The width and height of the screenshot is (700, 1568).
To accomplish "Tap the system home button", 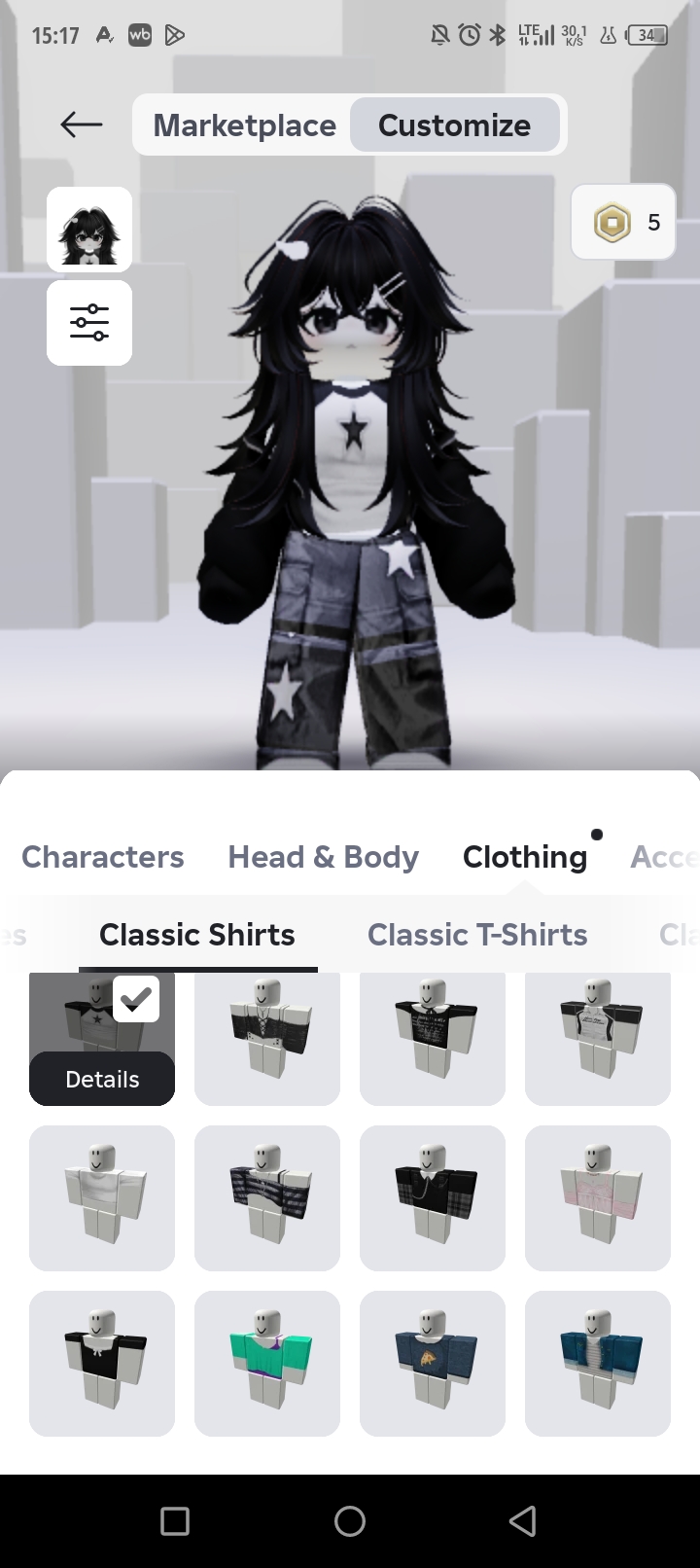I will pos(350,1520).
